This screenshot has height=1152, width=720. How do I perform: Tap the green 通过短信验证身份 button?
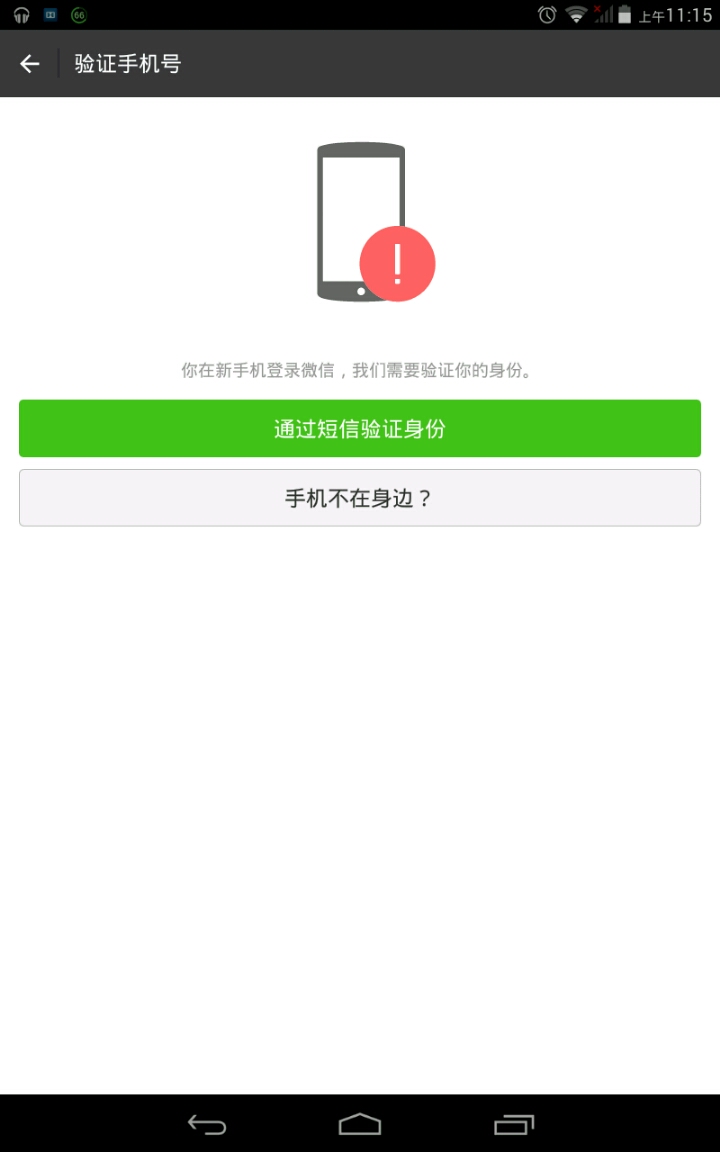click(x=360, y=429)
